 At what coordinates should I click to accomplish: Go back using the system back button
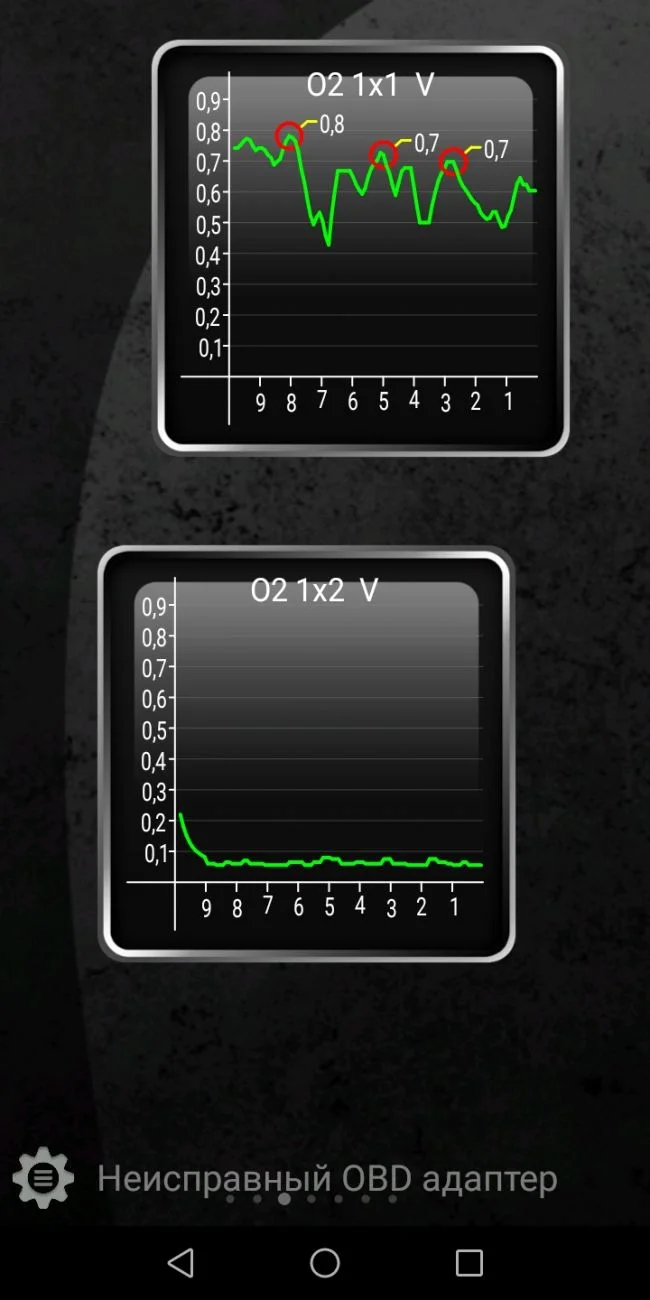[x=181, y=1263]
